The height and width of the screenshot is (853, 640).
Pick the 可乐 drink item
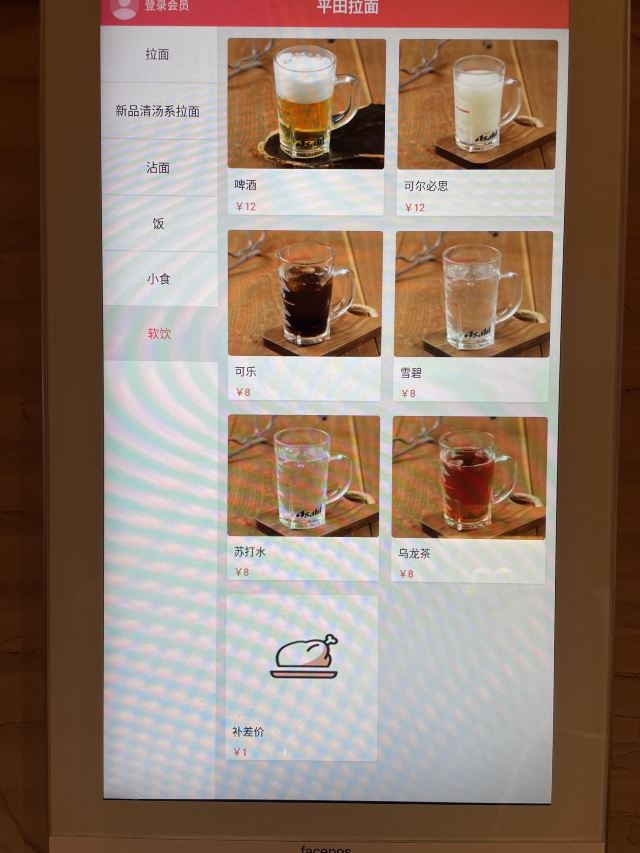[305, 316]
